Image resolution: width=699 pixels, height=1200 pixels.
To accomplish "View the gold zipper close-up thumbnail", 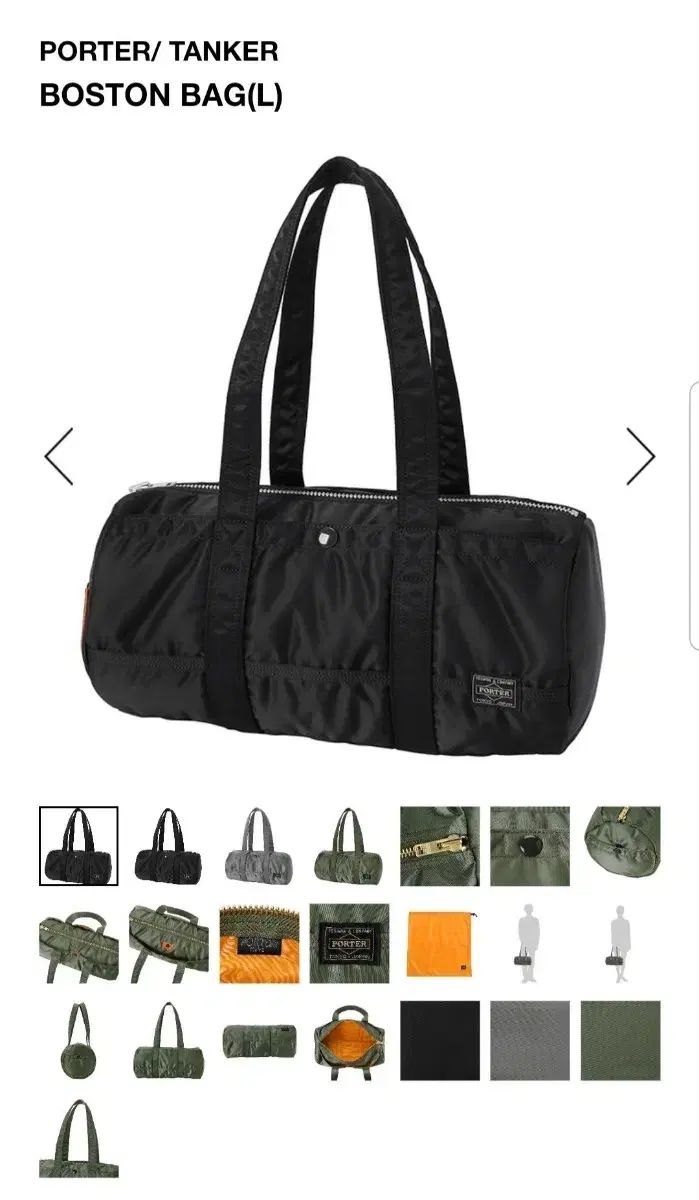I will pos(439,846).
